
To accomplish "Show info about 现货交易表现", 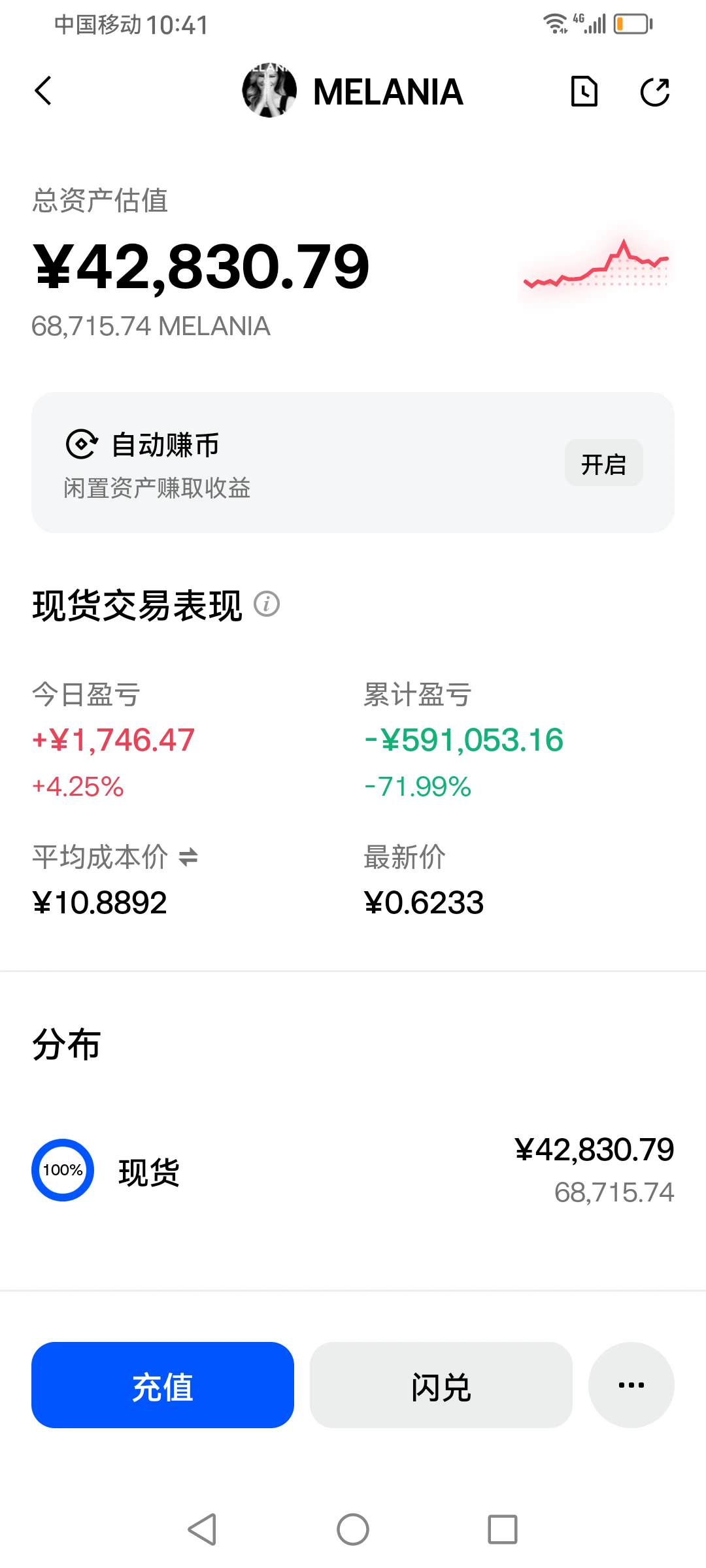I will coord(267,604).
